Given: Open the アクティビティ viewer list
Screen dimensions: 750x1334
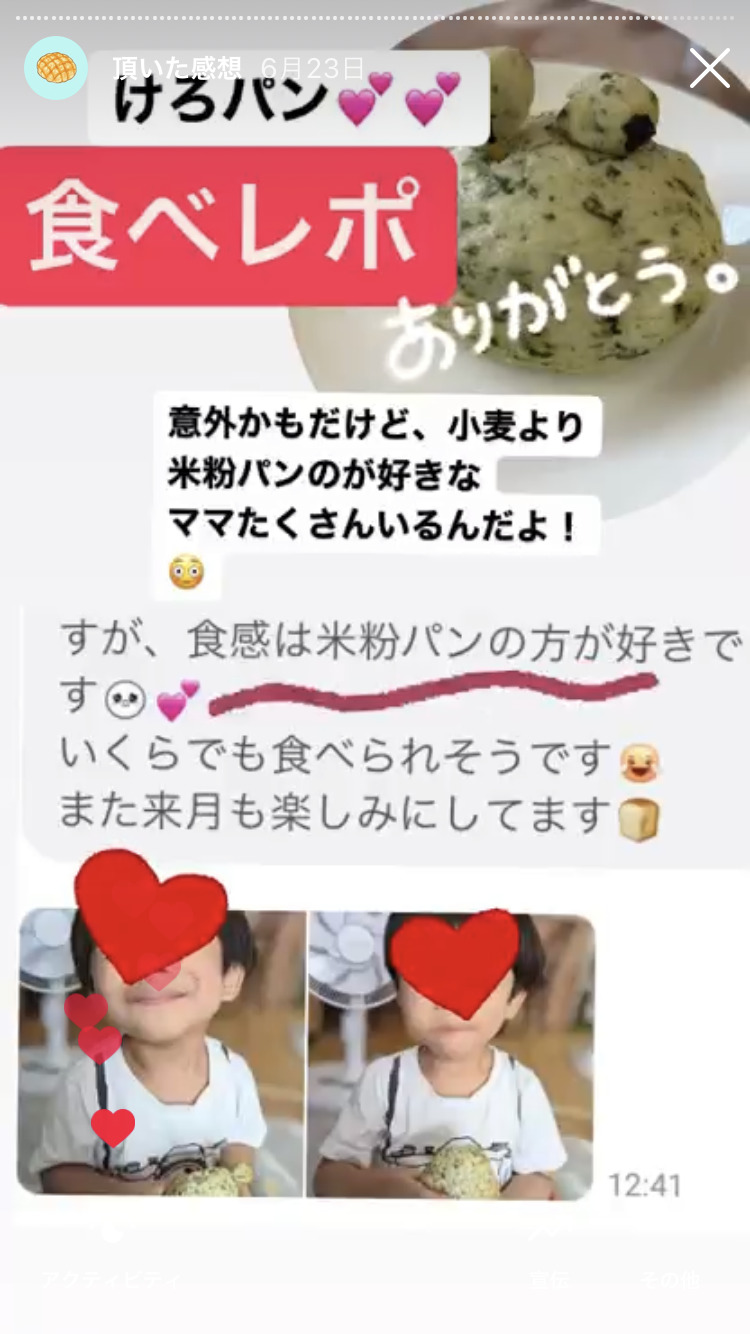Looking at the screenshot, I should pos(112,1260).
